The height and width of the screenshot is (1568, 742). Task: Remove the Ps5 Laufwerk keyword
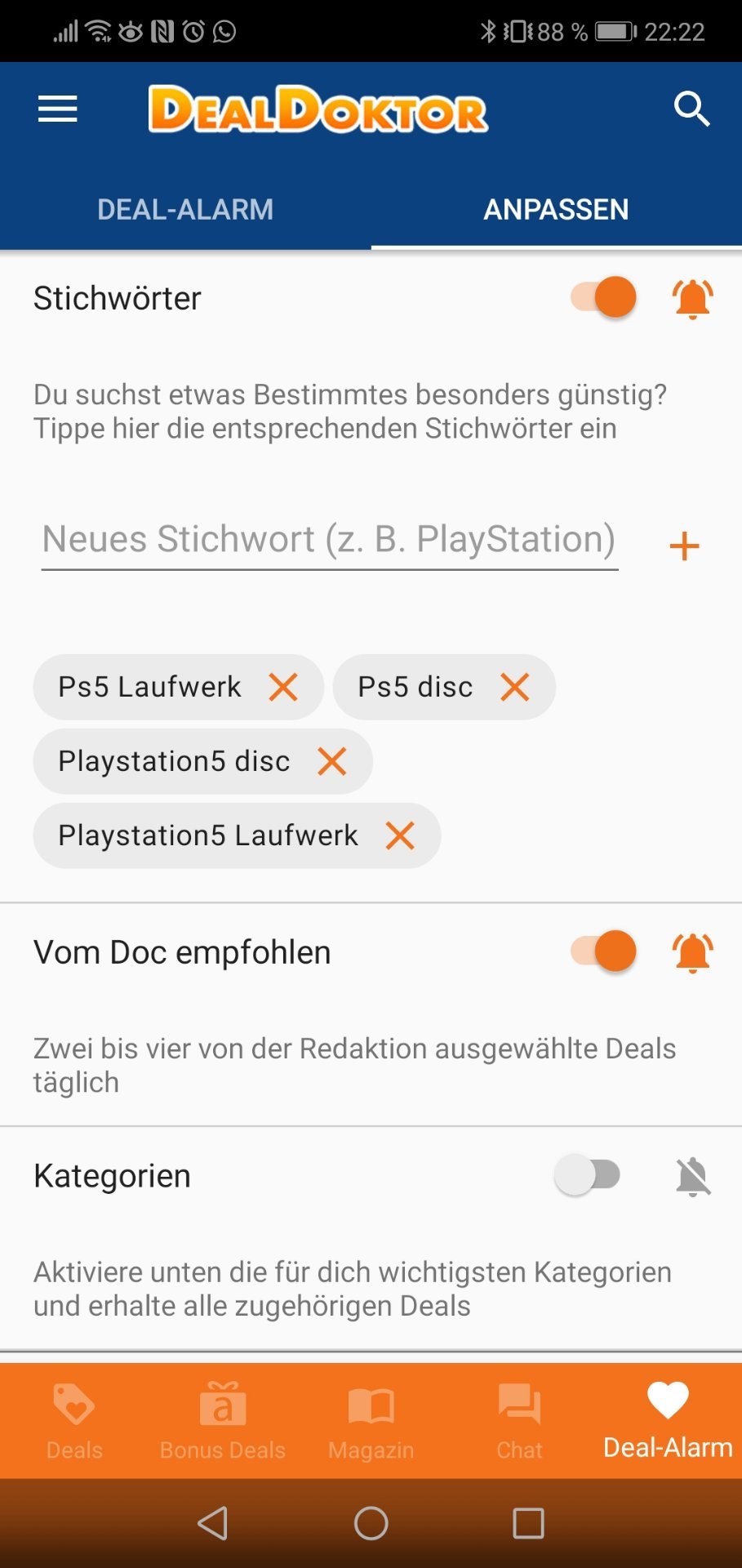(283, 687)
